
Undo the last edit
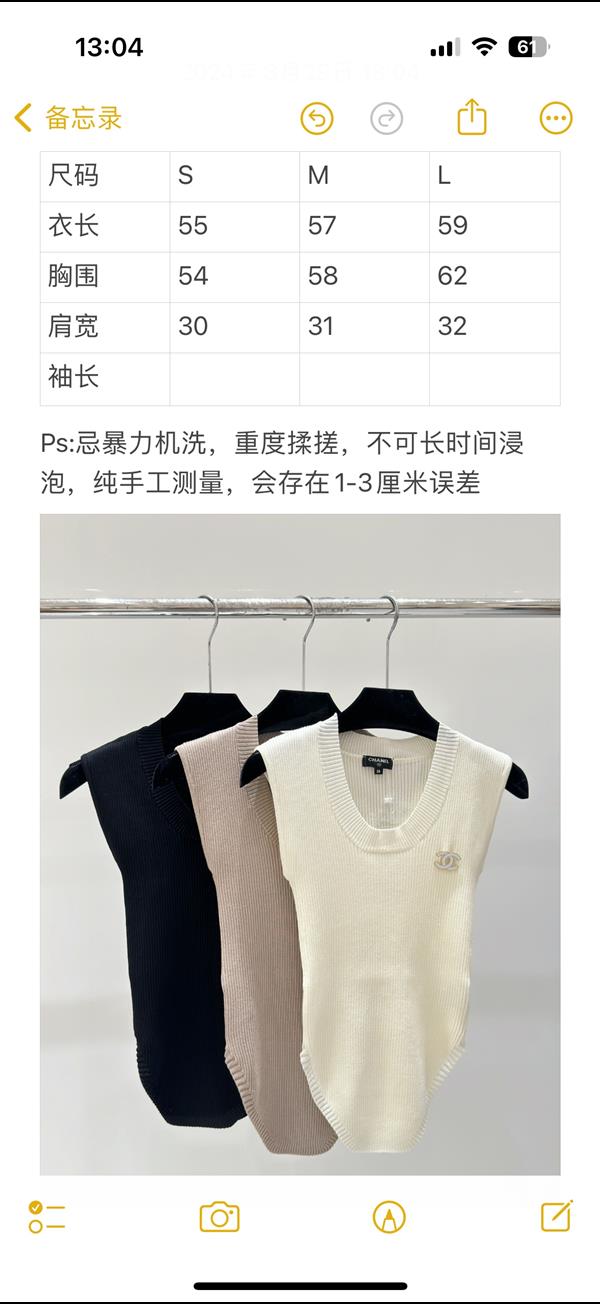pyautogui.click(x=317, y=118)
